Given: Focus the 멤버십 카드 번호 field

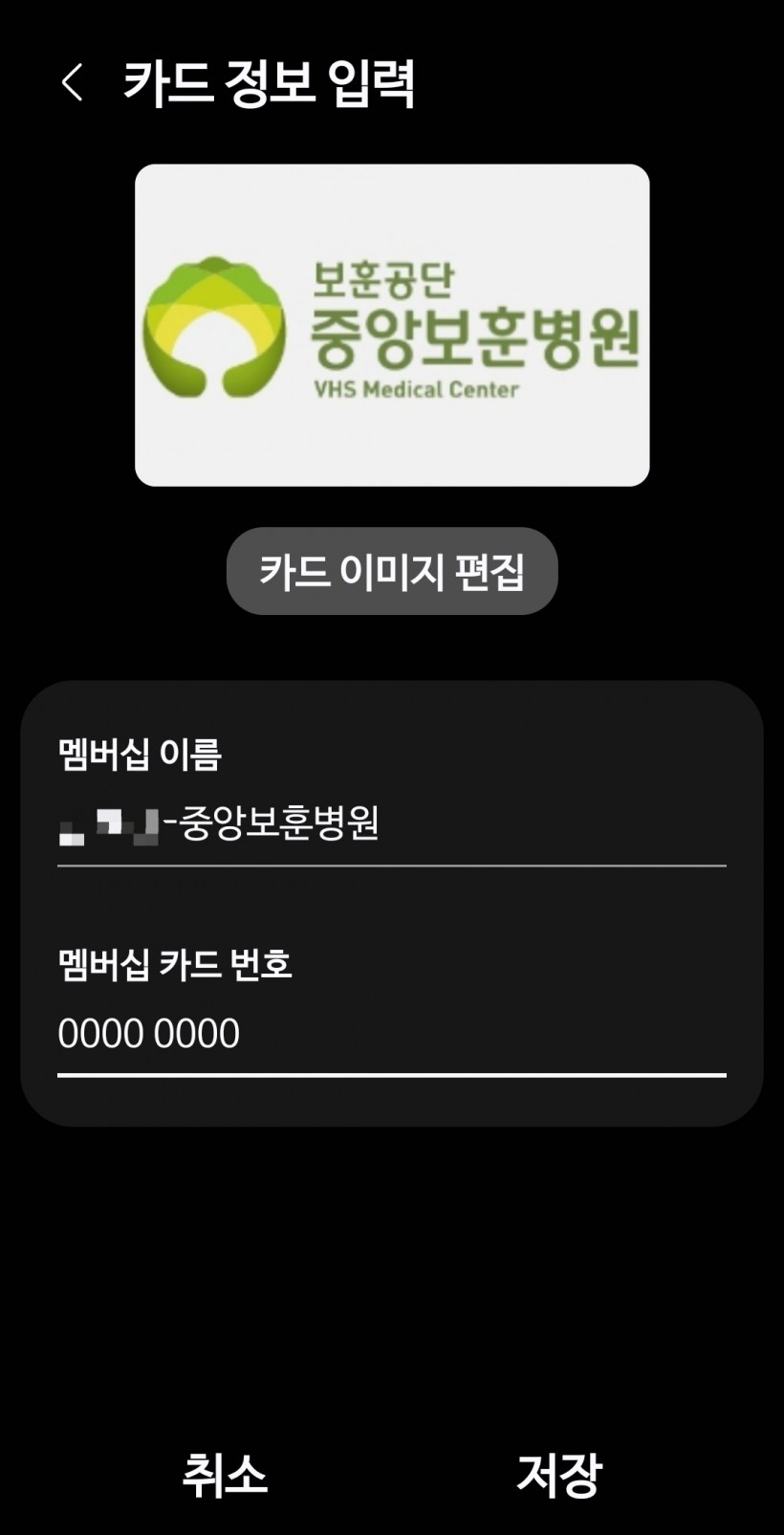Looking at the screenshot, I should click(x=392, y=1035).
